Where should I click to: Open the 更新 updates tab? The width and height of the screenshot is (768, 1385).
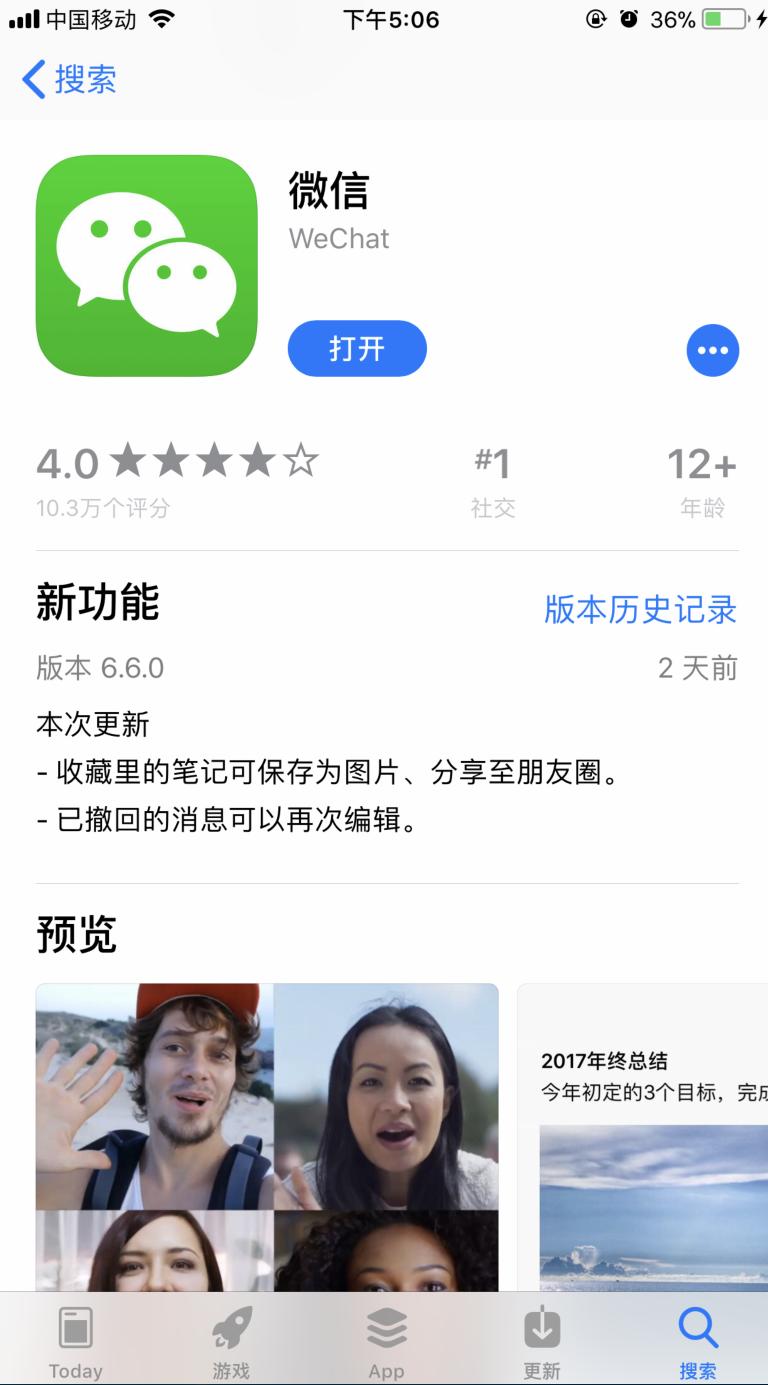(541, 1341)
